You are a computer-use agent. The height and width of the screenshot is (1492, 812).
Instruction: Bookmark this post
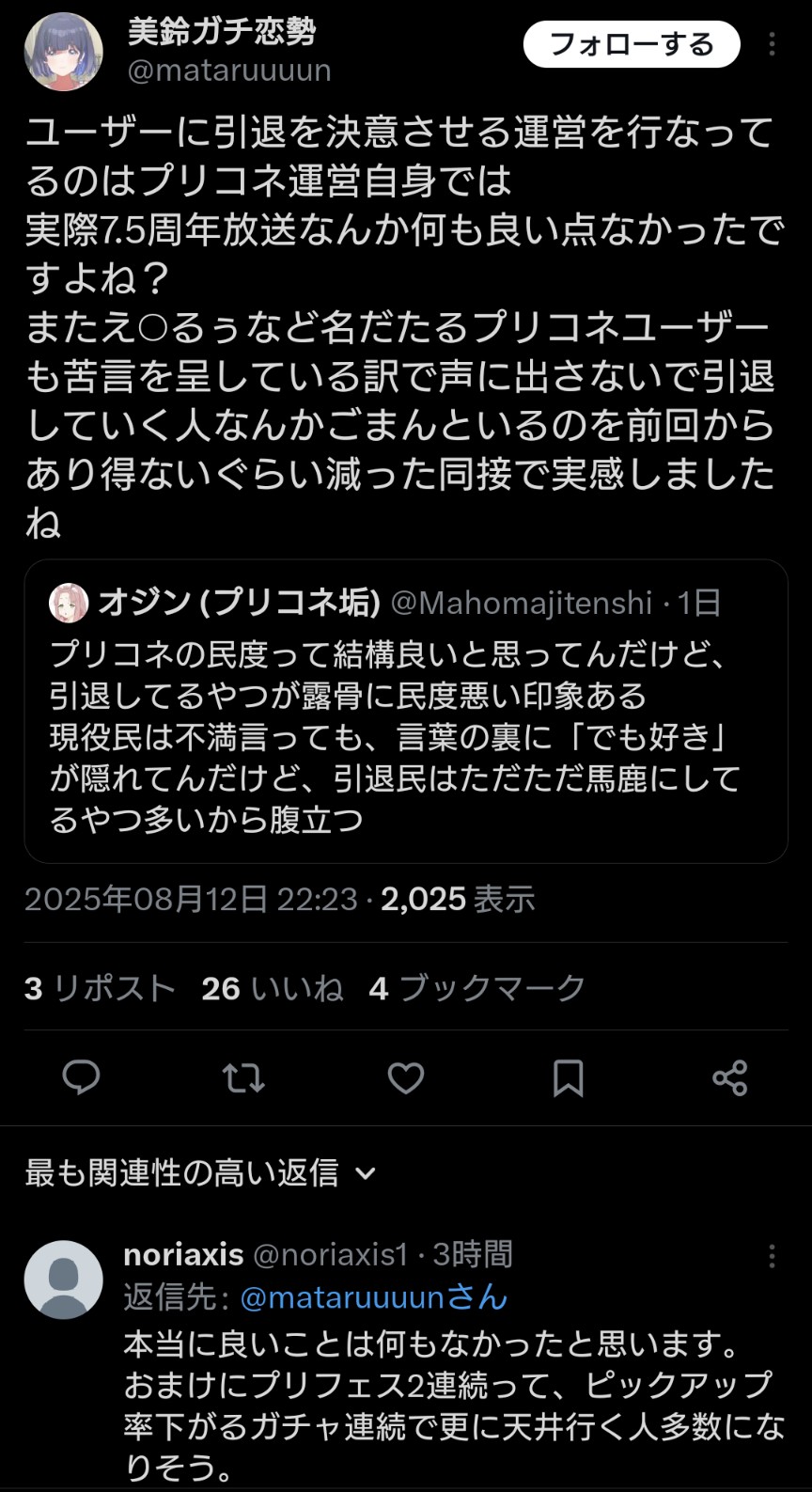coord(568,1077)
